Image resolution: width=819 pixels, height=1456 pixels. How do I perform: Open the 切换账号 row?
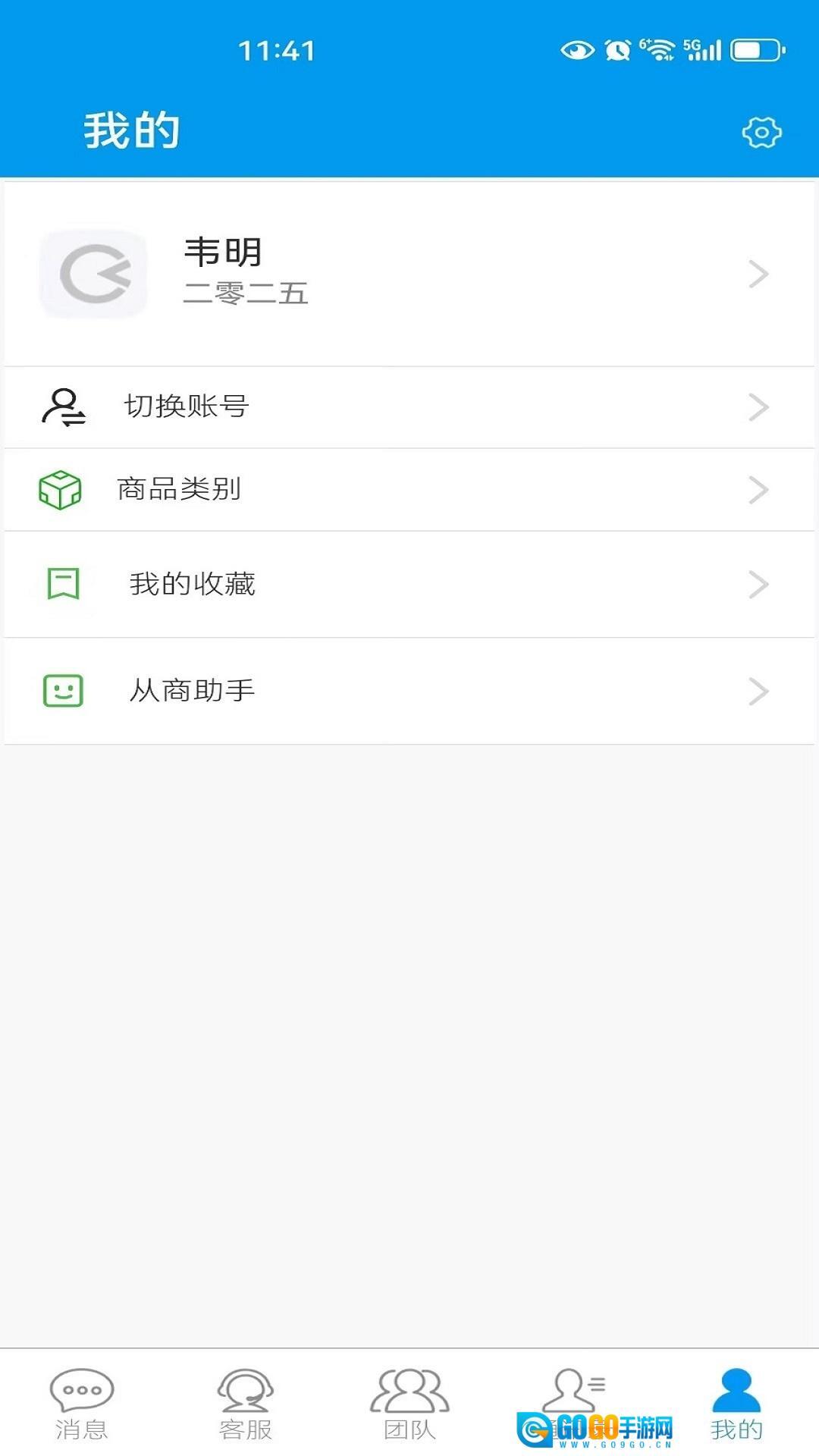[409, 407]
